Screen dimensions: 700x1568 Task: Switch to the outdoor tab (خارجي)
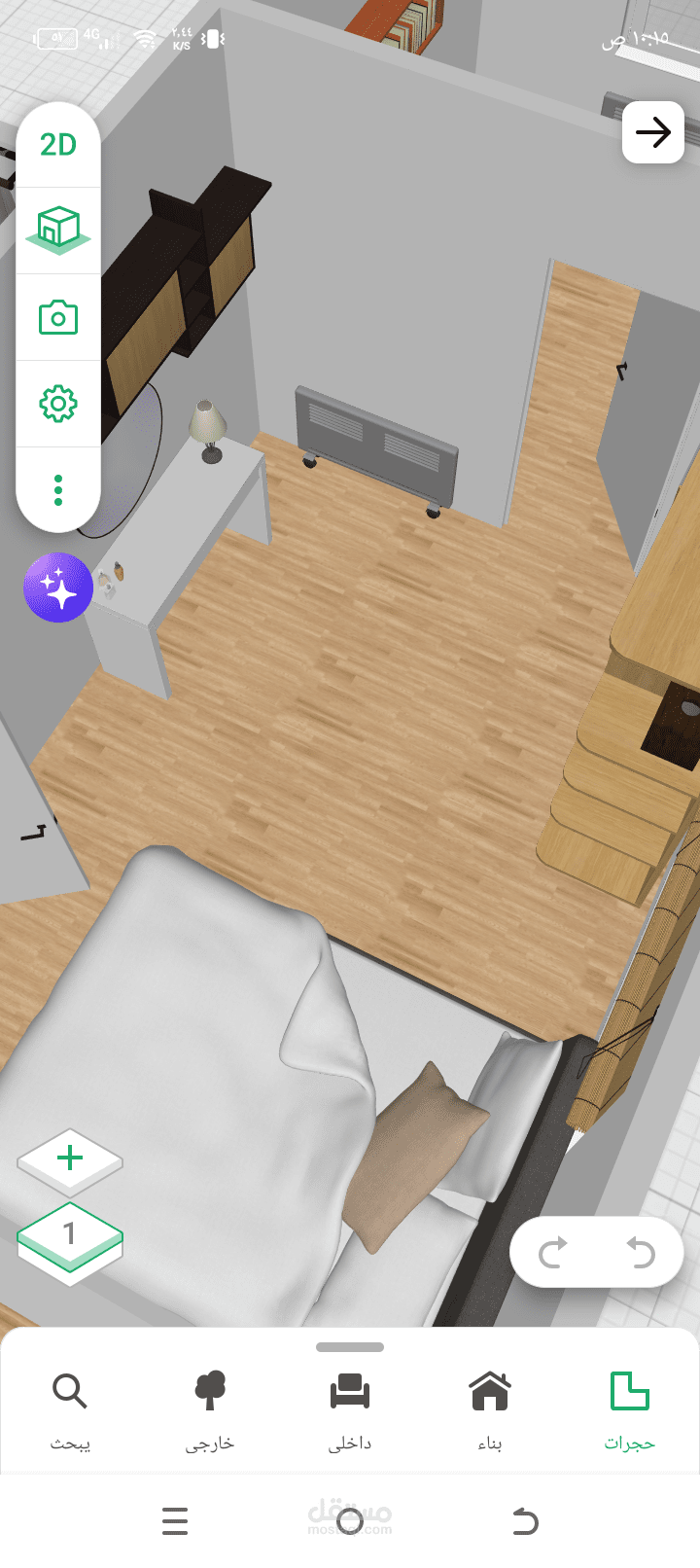(210, 1411)
